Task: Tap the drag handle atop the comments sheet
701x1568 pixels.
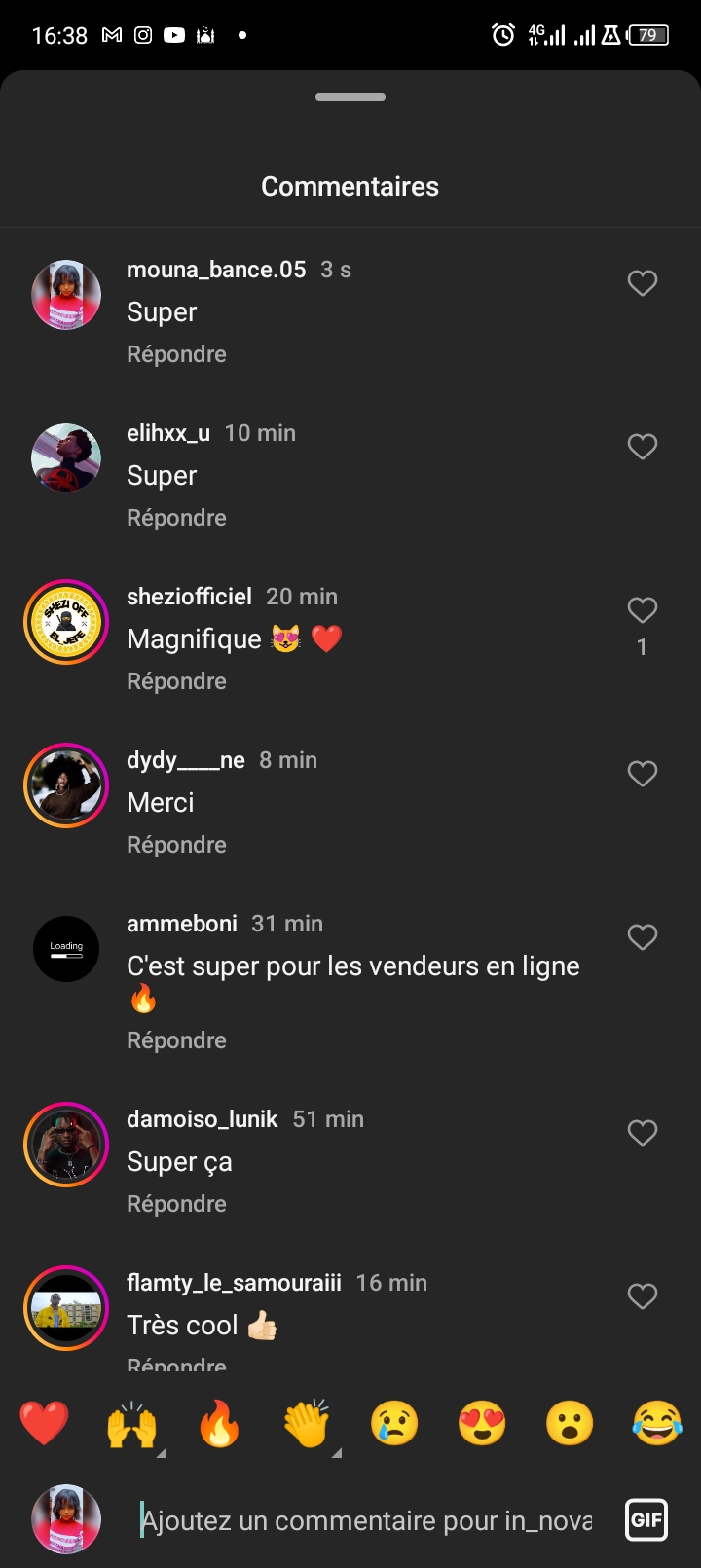Action: (x=350, y=97)
